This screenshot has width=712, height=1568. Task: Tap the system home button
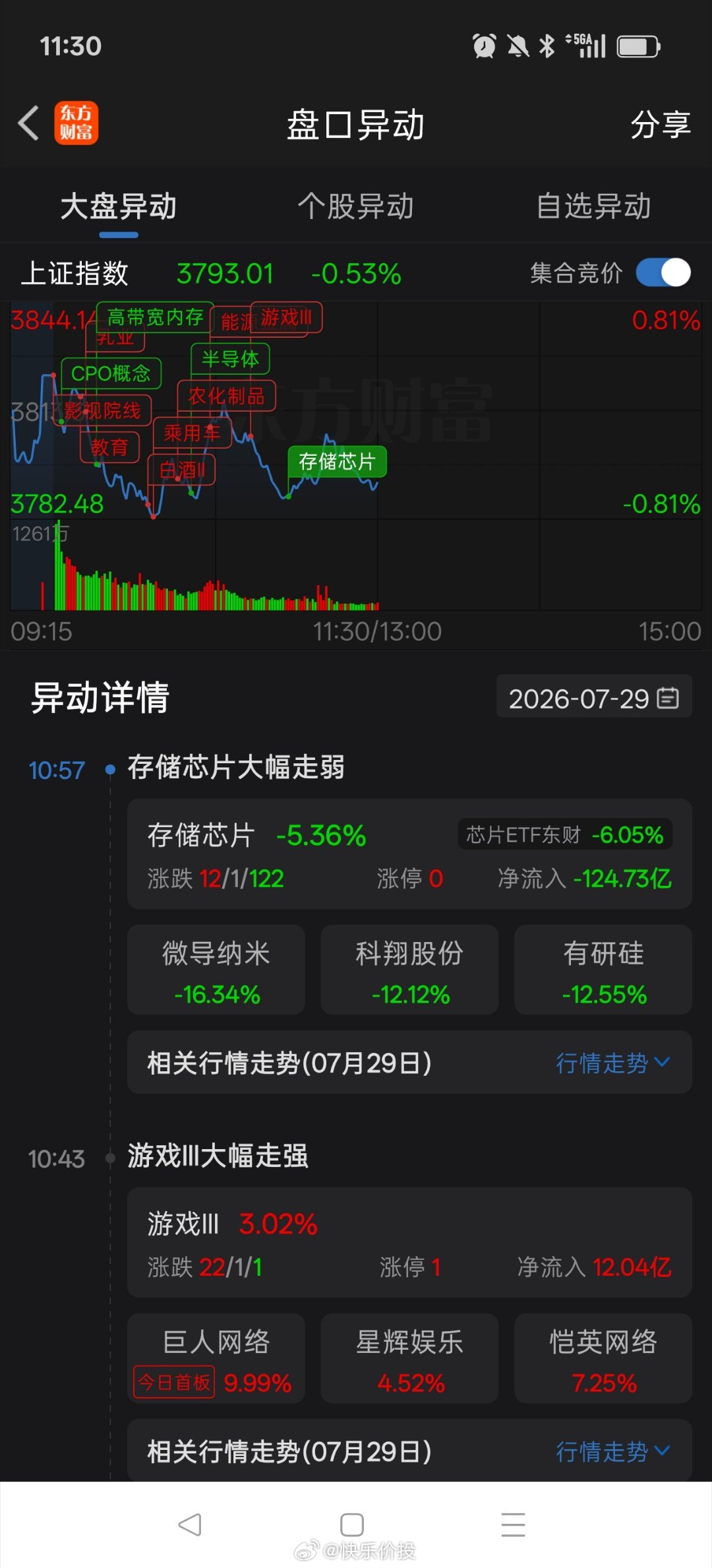pos(352,1525)
